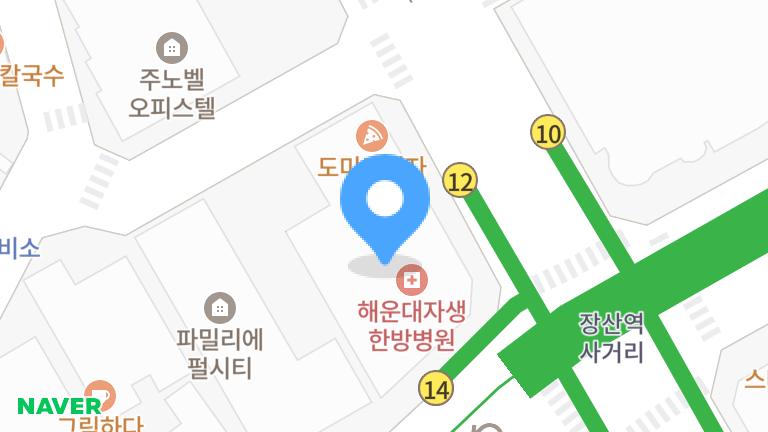Tap subway exit 10 marker
This screenshot has width=768, height=432.
pos(548,132)
